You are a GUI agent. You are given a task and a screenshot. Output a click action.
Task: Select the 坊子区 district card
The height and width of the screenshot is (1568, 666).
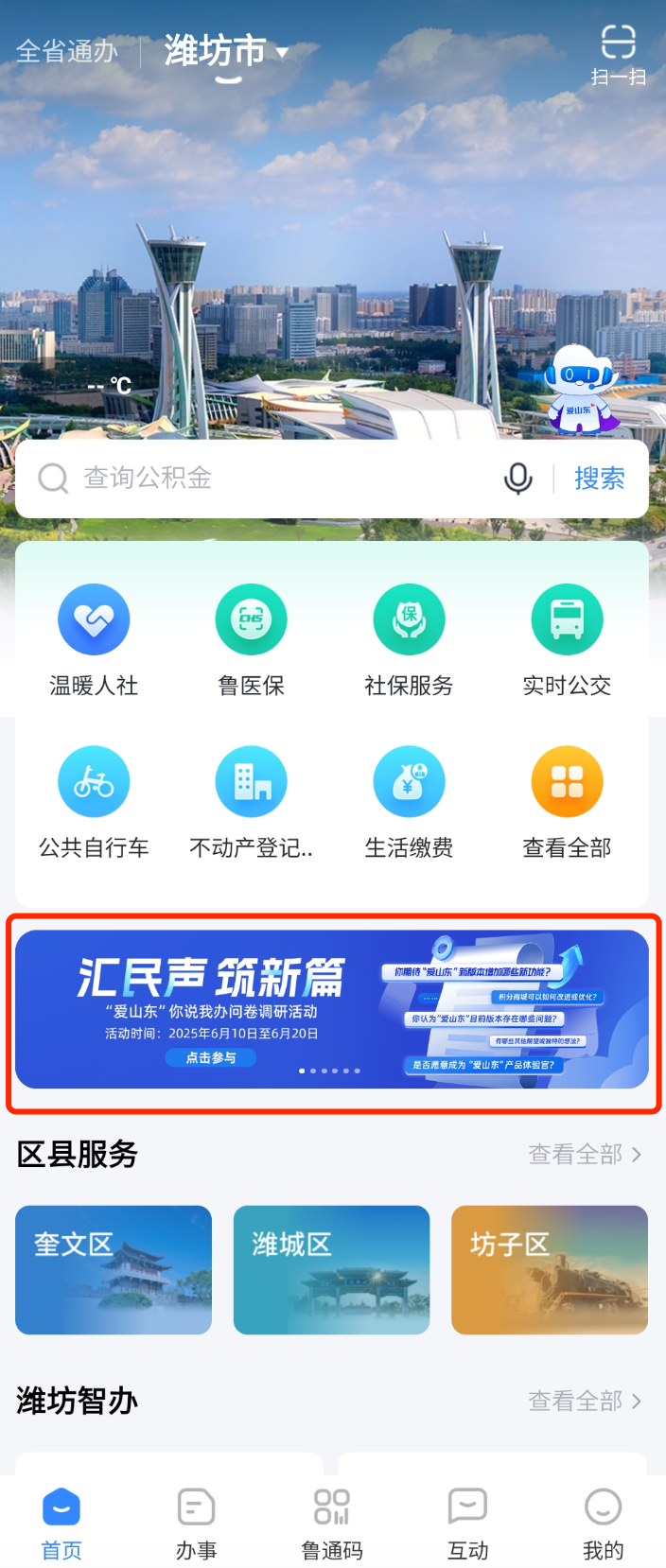[550, 1269]
